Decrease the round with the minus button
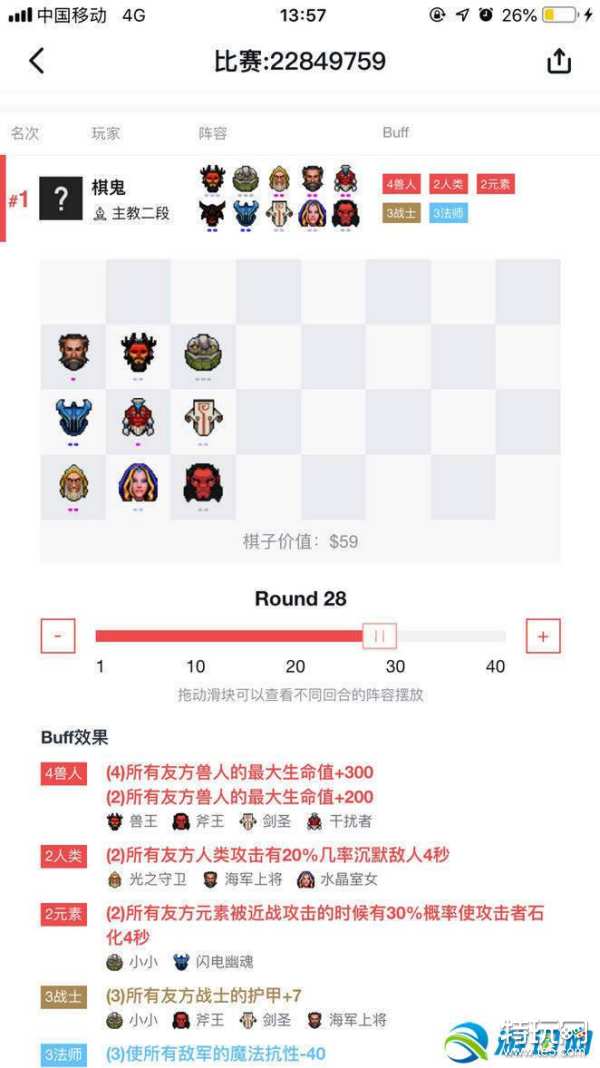This screenshot has height=1068, width=600. click(58, 636)
